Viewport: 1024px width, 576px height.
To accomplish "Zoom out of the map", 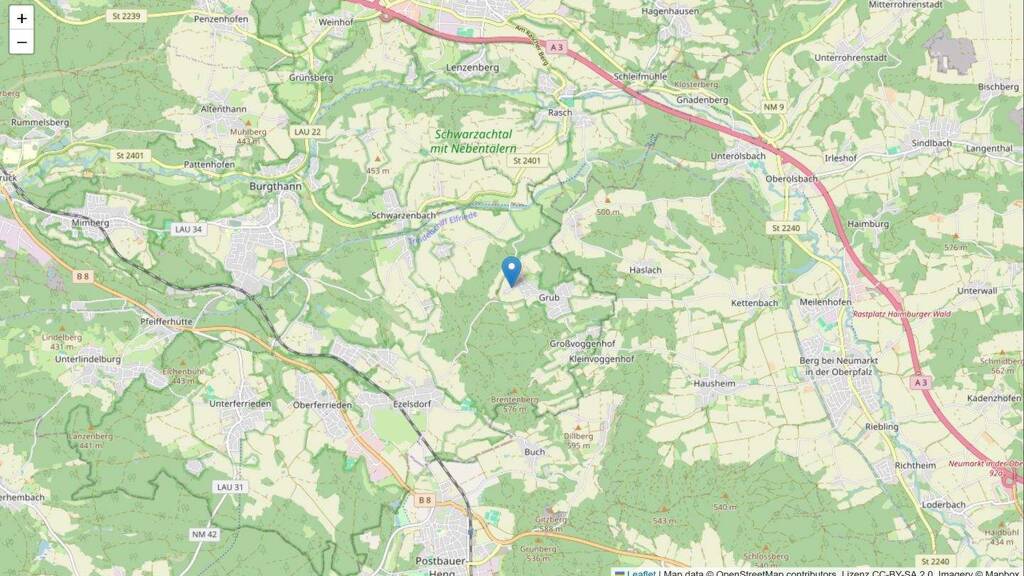I will point(22,42).
